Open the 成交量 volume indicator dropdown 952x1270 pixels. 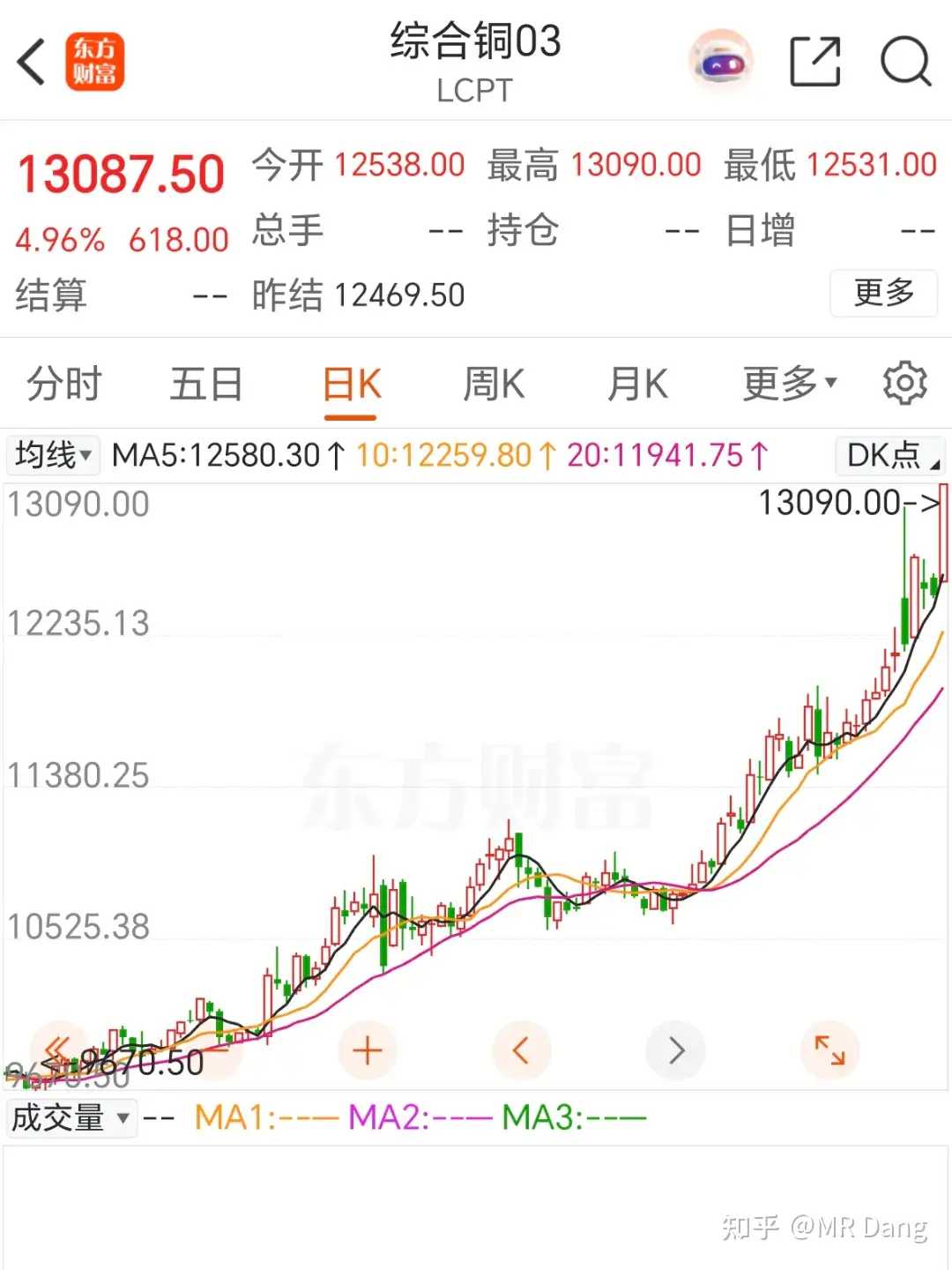pyautogui.click(x=71, y=1116)
